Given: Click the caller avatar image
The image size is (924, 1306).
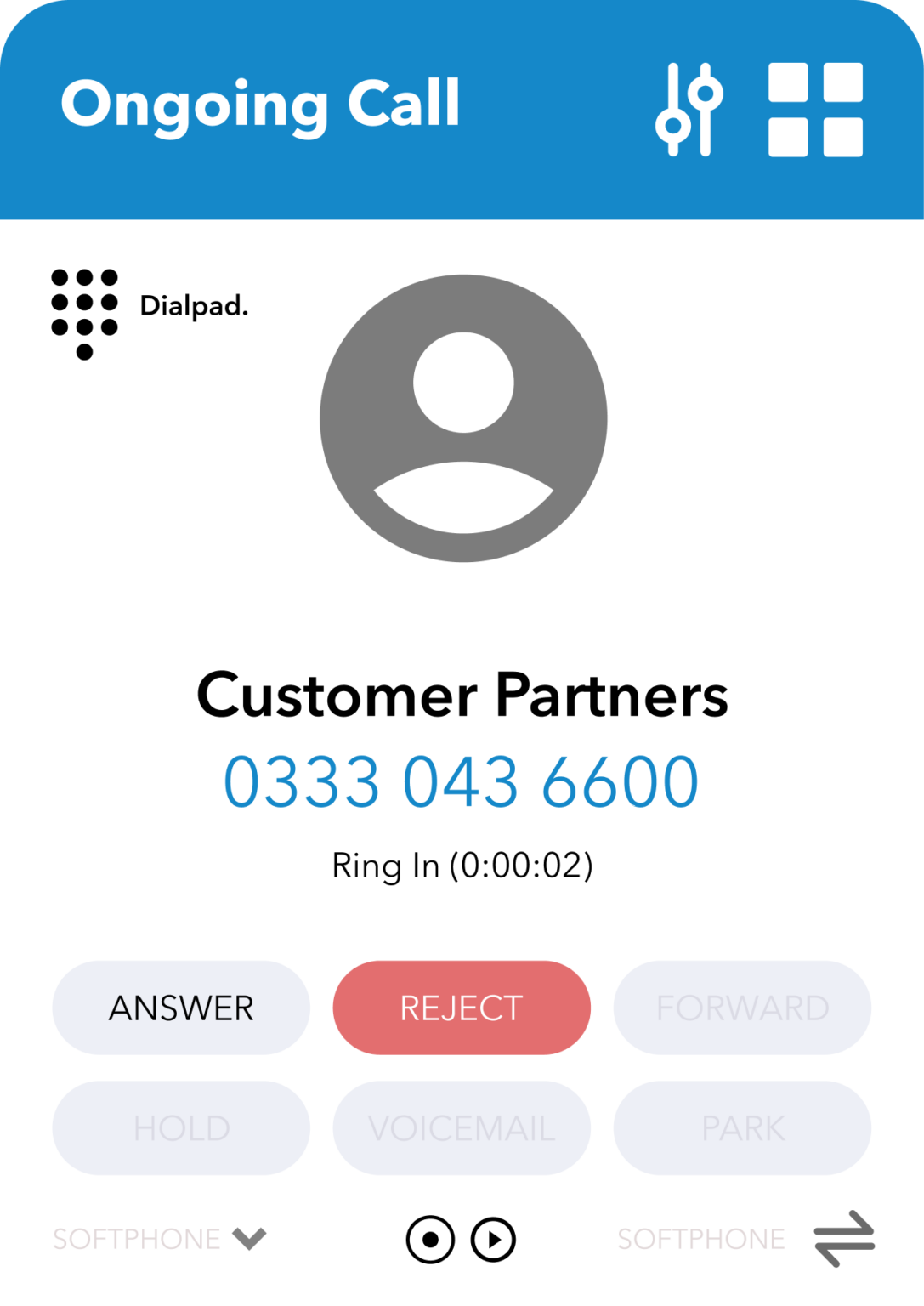Looking at the screenshot, I should (462, 418).
